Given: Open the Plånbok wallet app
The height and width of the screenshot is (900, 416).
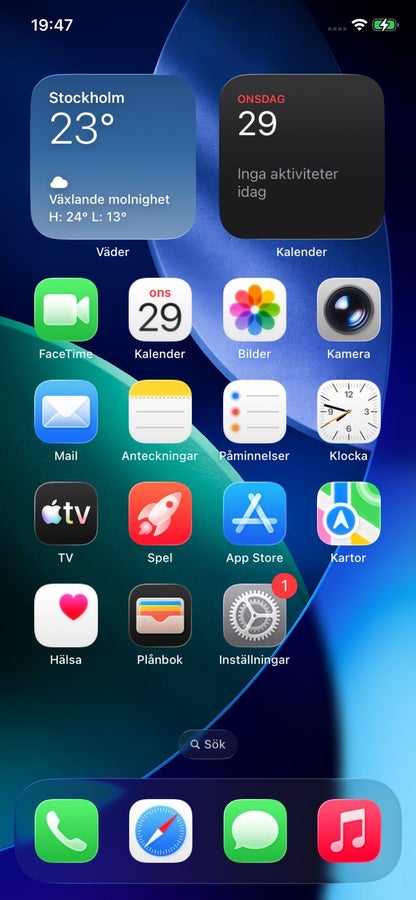Looking at the screenshot, I should point(160,616).
